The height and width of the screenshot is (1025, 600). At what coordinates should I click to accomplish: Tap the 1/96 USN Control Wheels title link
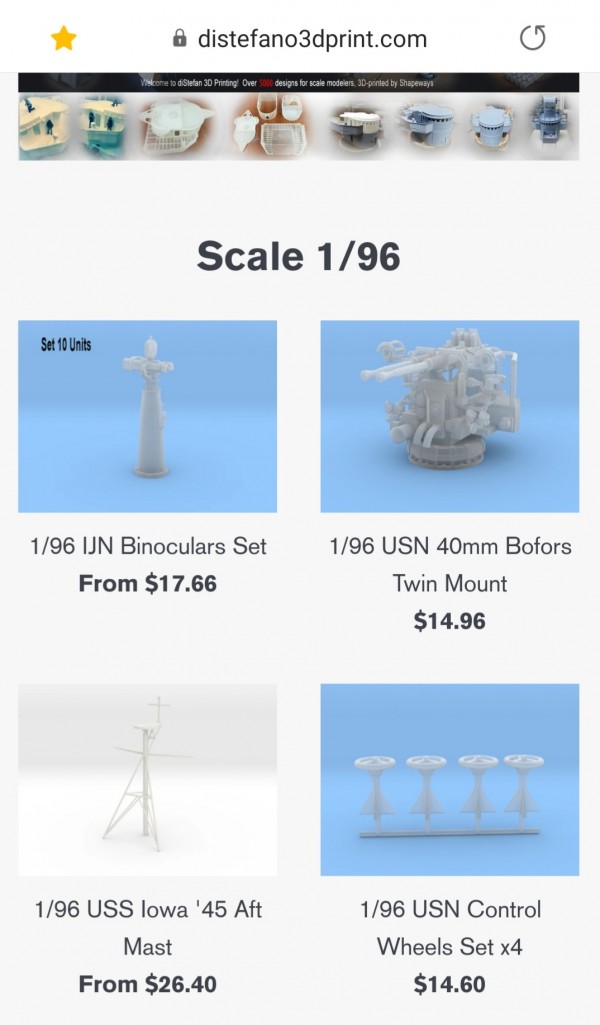pyautogui.click(x=449, y=927)
